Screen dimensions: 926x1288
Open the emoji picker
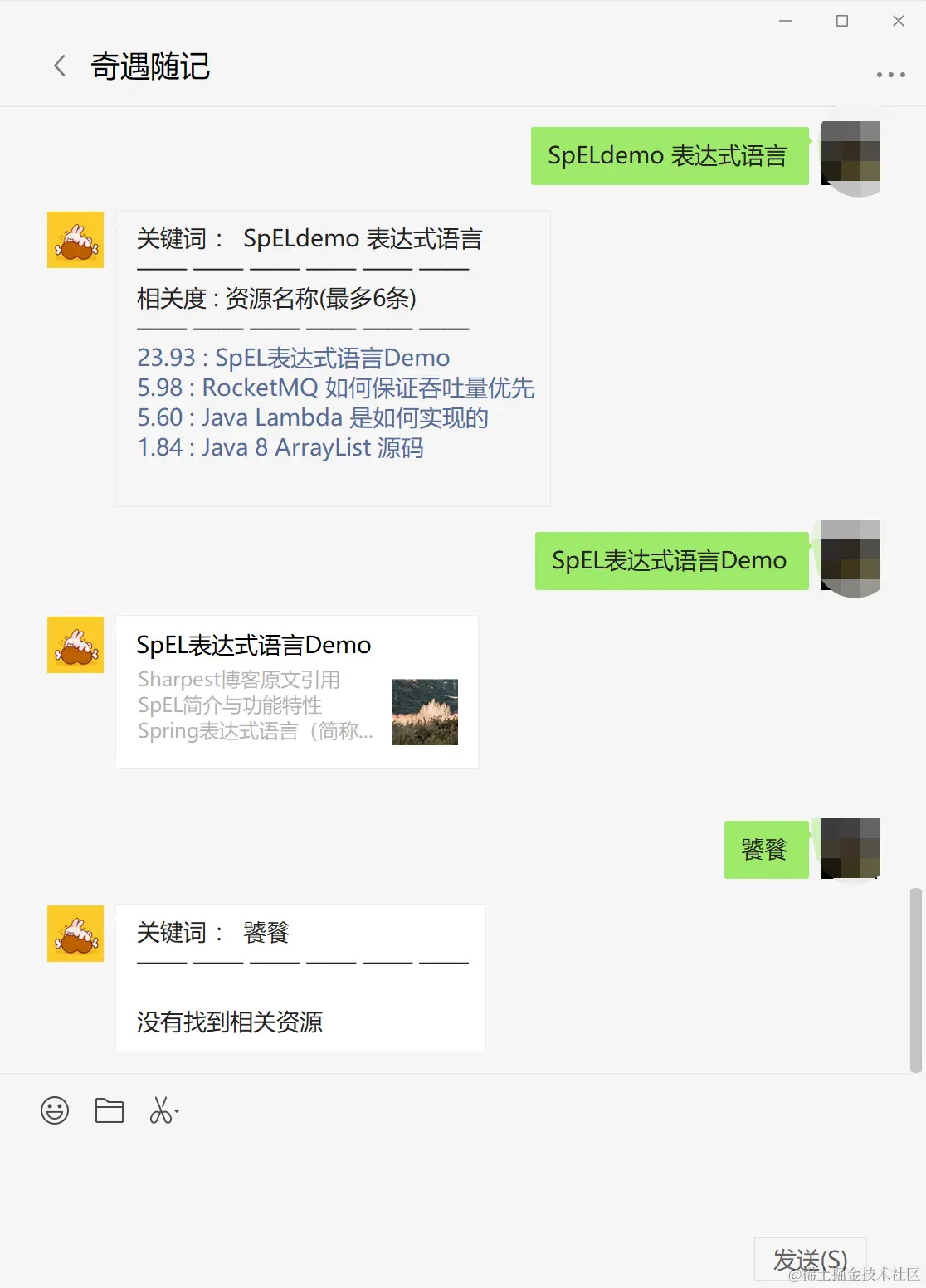point(55,1110)
